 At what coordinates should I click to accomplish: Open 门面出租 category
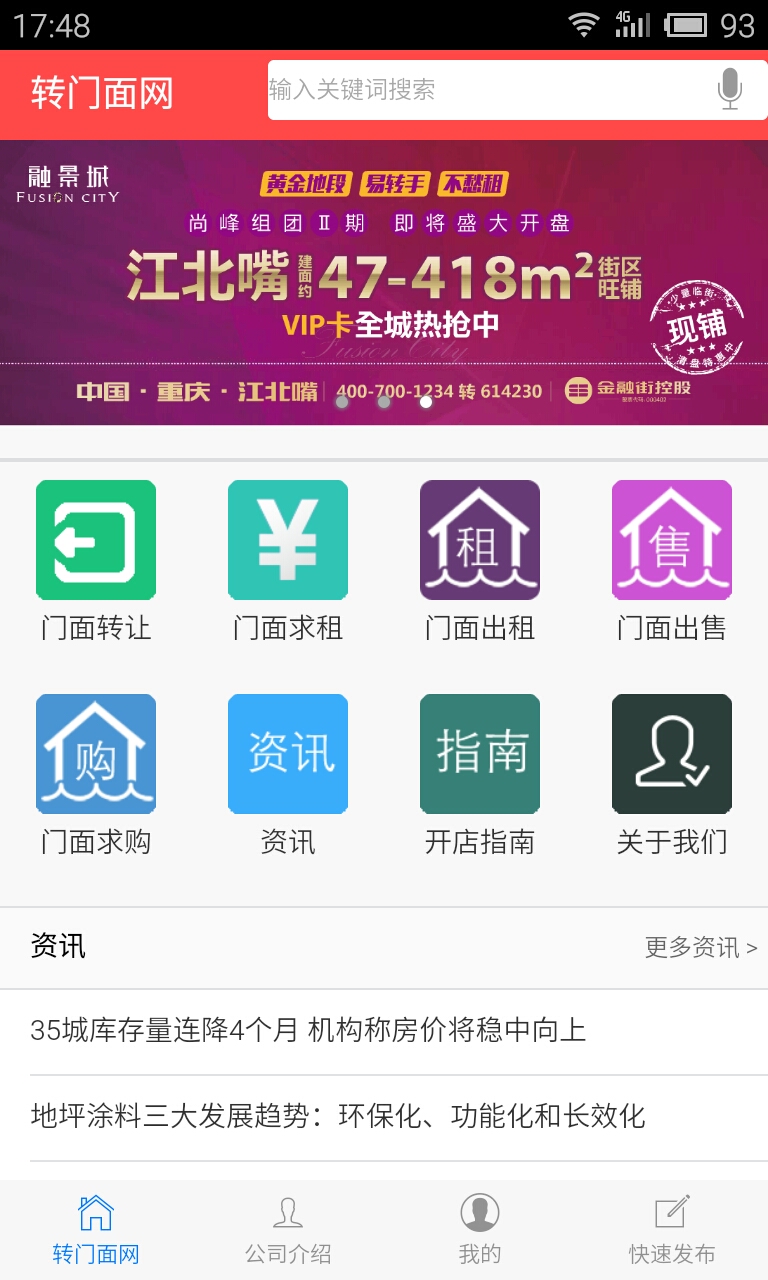pyautogui.click(x=480, y=560)
